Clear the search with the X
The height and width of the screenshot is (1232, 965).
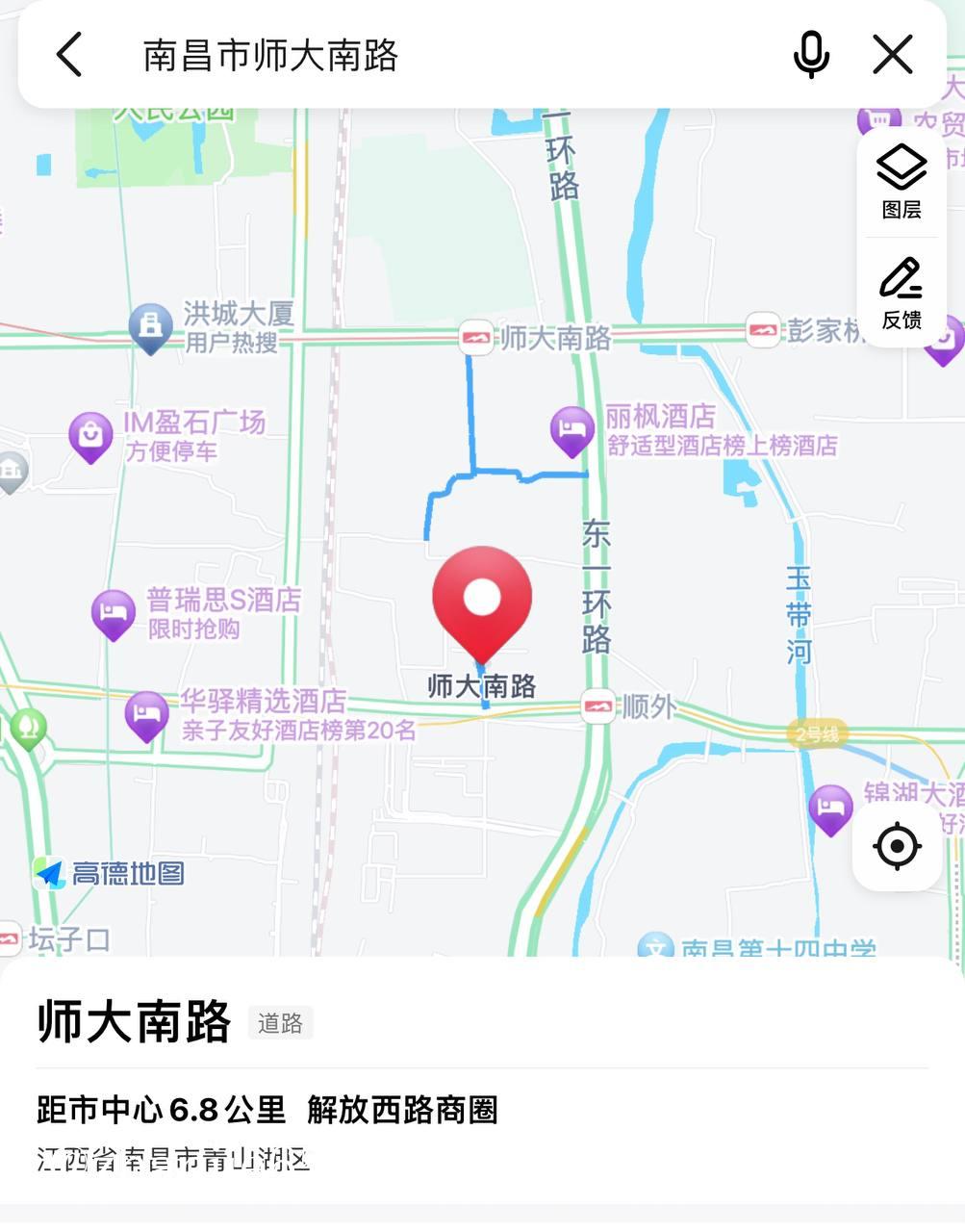tap(892, 55)
